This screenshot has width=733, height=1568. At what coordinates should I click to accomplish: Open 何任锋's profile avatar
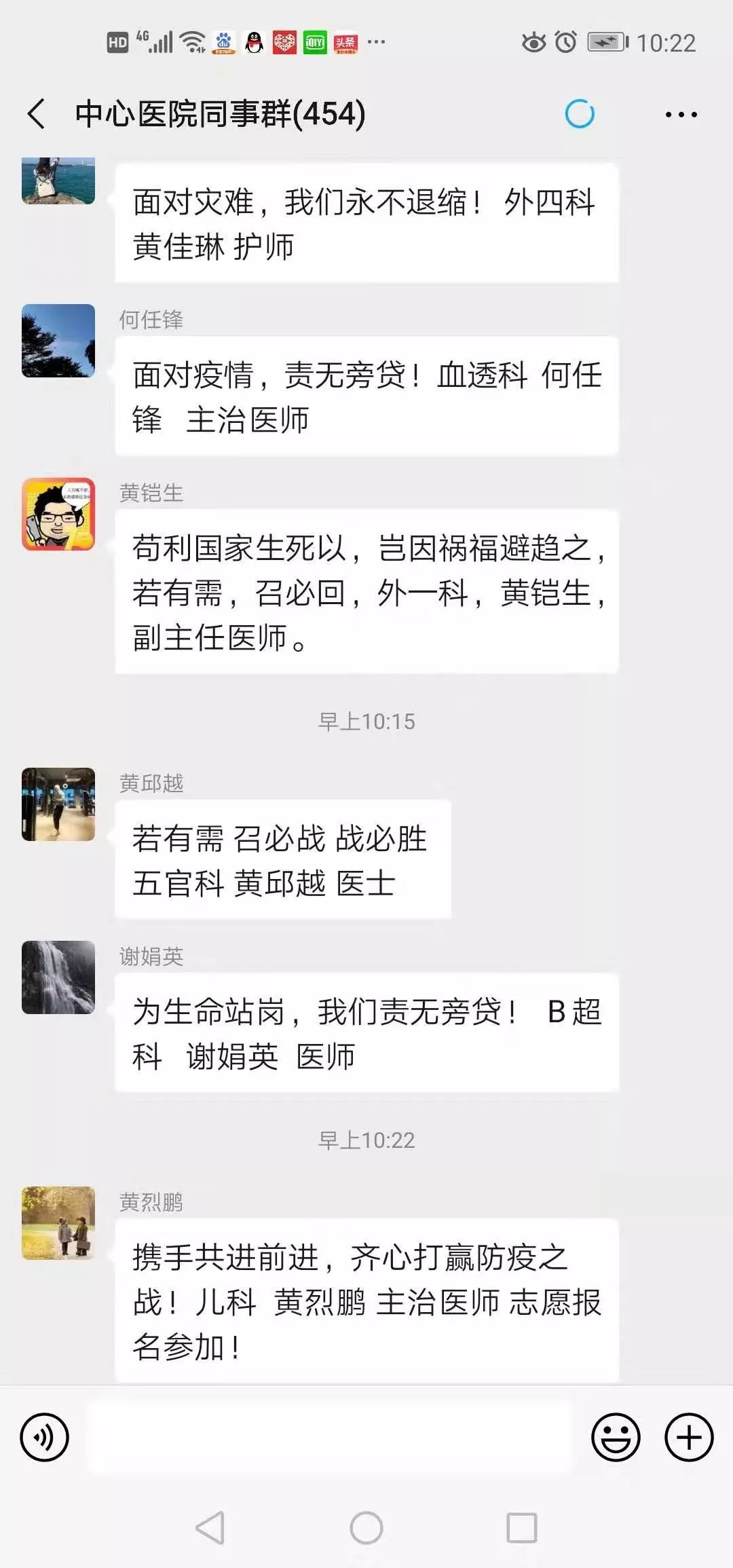[58, 341]
